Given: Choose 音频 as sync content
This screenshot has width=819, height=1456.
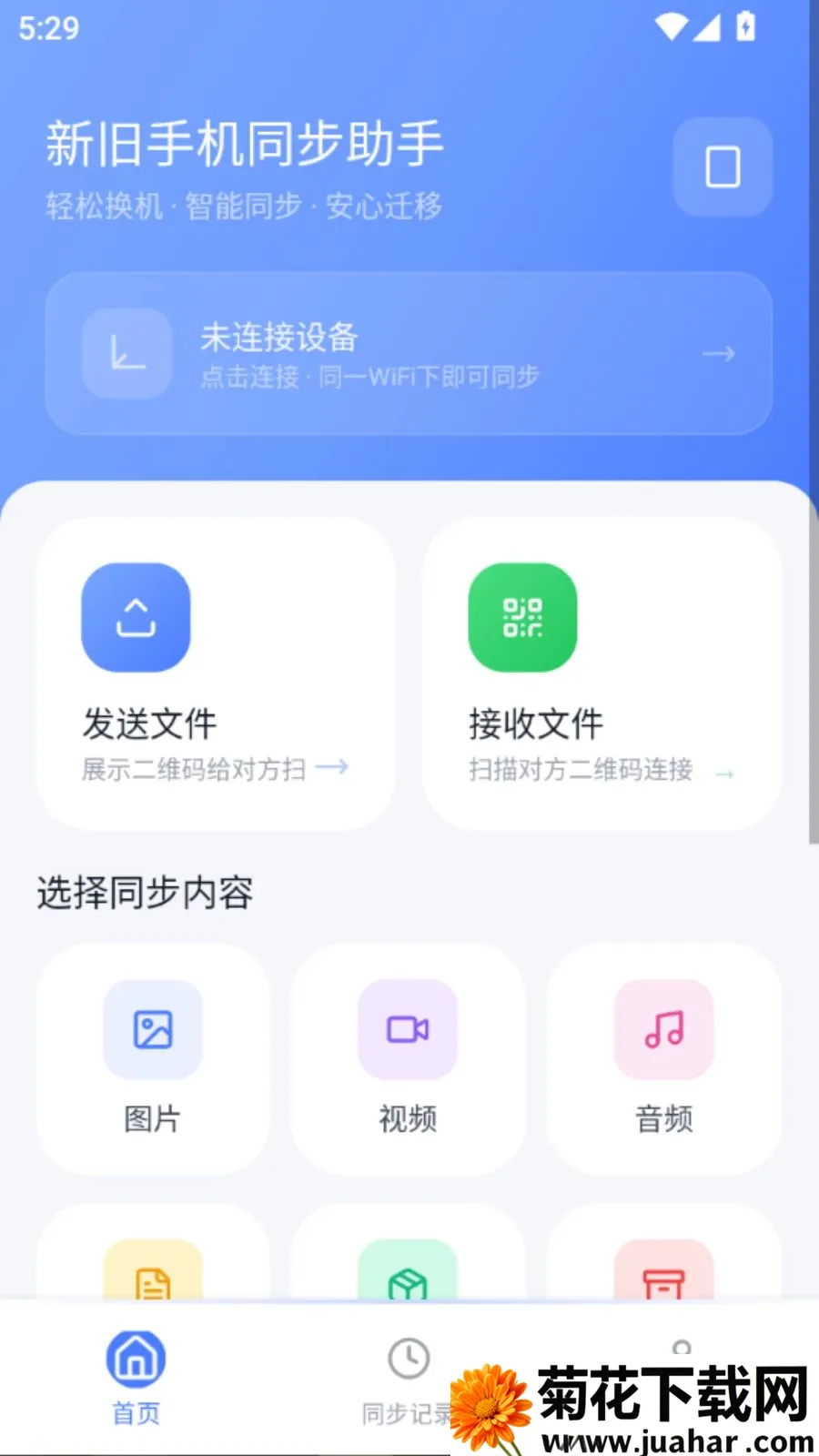Looking at the screenshot, I should coord(664,1058).
